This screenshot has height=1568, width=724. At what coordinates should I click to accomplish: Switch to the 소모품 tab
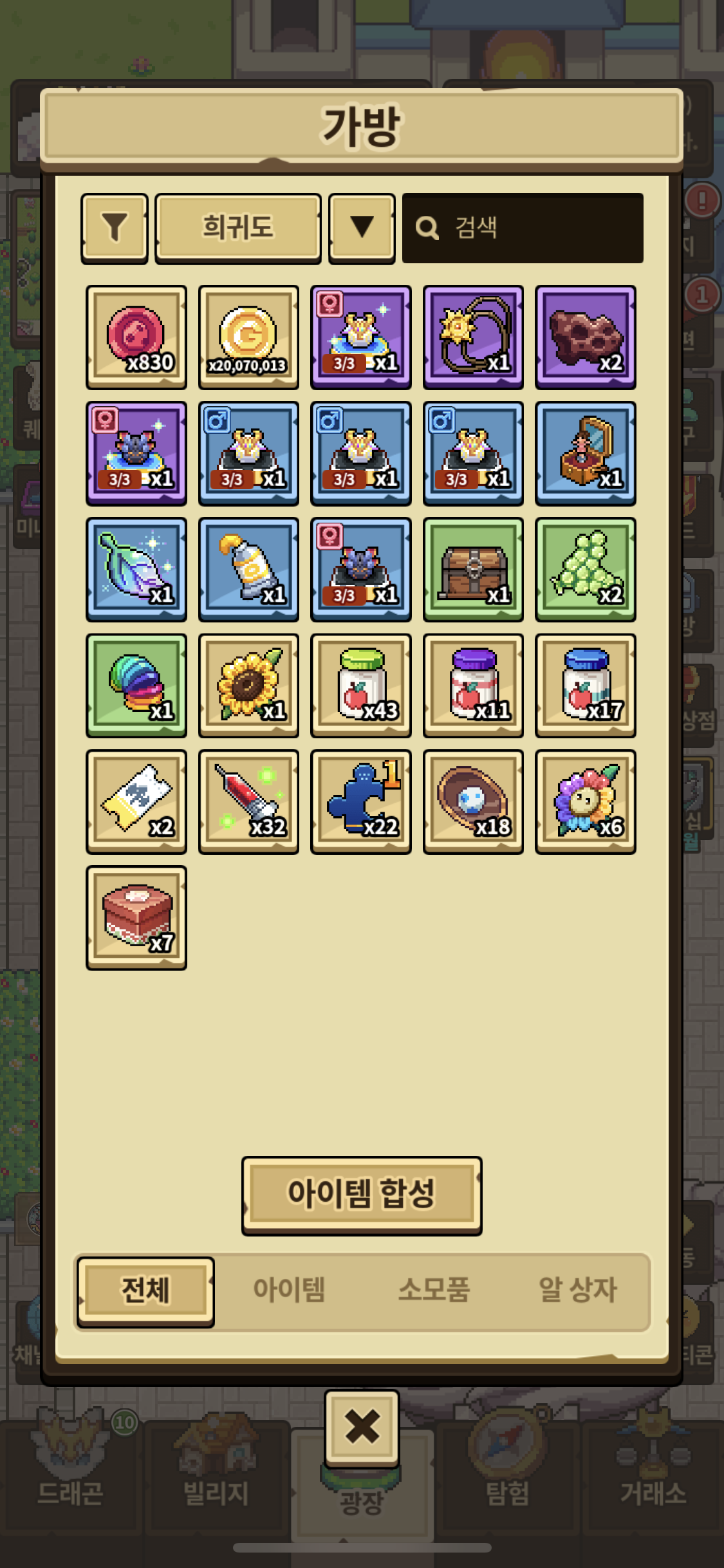[434, 1290]
